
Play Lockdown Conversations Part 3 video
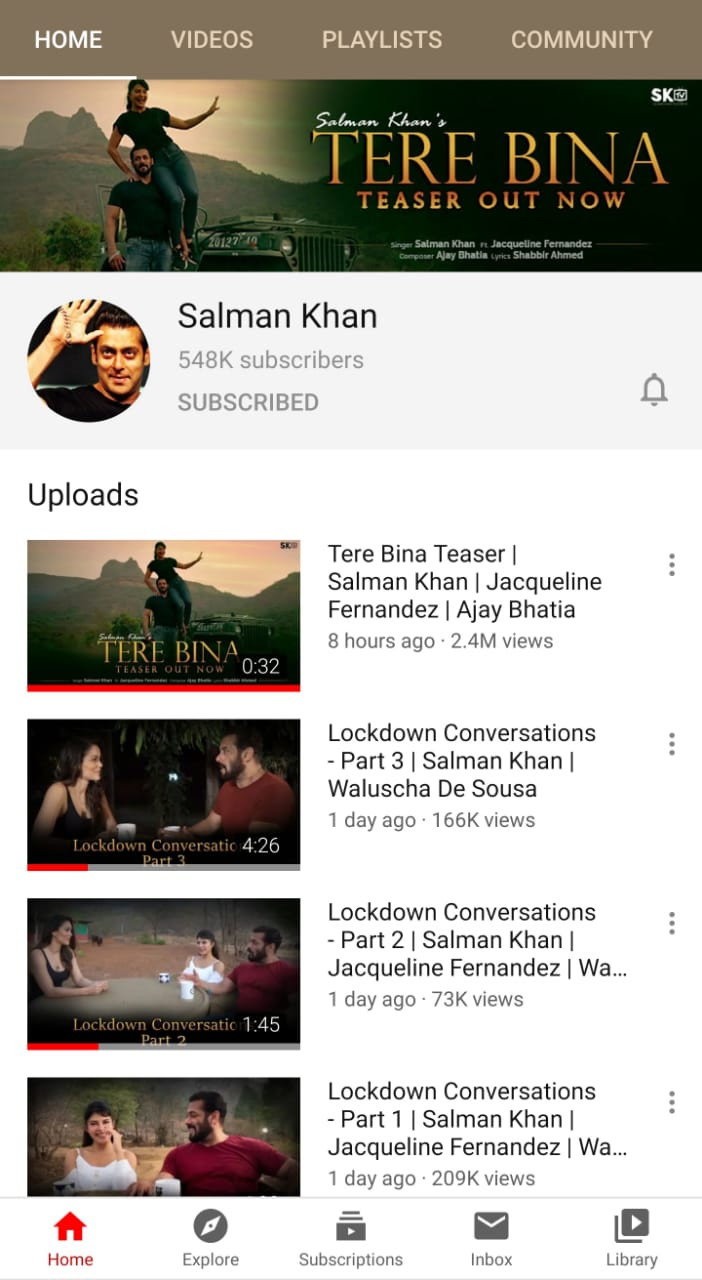tap(163, 794)
